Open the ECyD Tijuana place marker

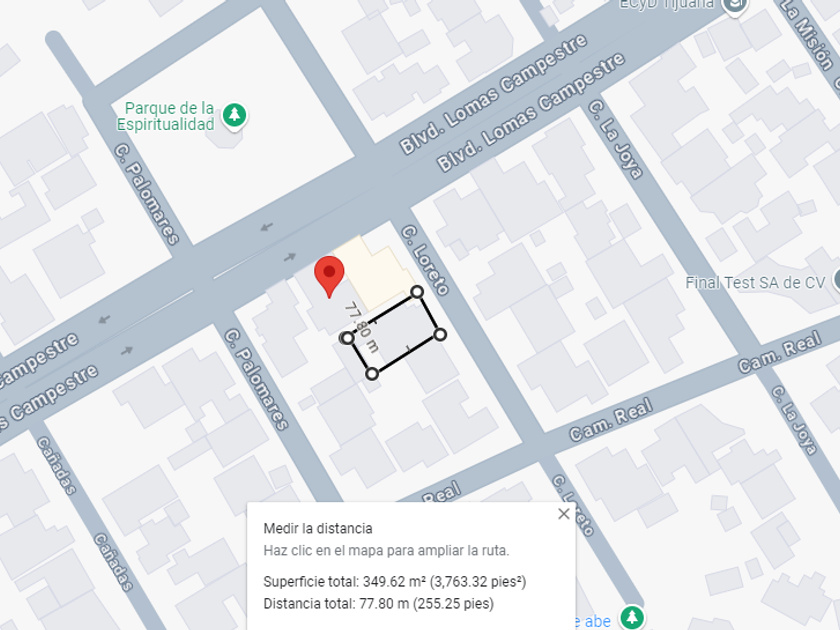point(734,5)
